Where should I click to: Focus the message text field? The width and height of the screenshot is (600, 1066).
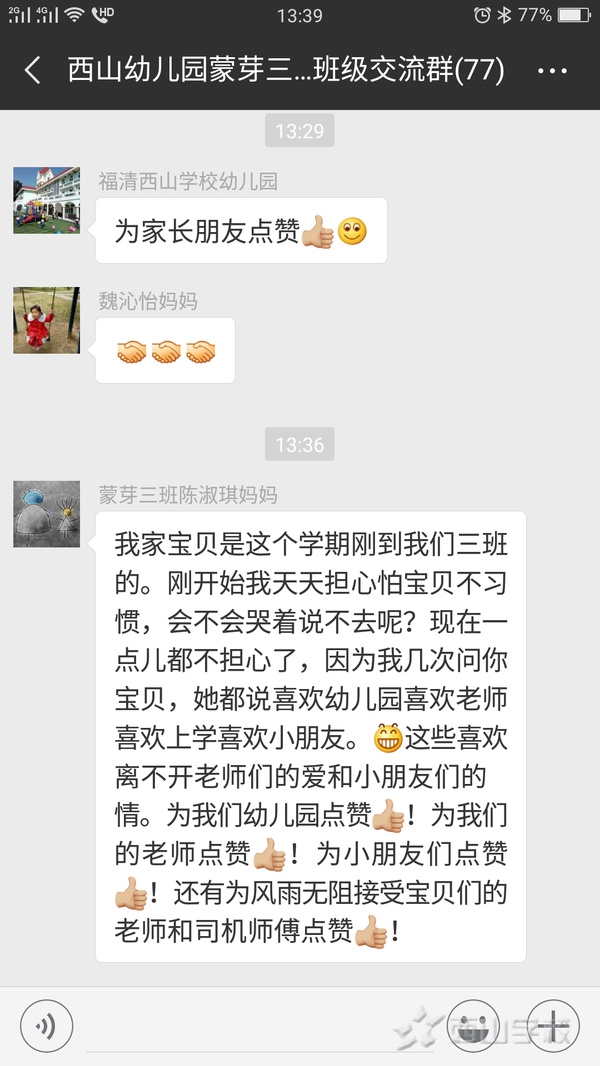click(x=258, y=1027)
